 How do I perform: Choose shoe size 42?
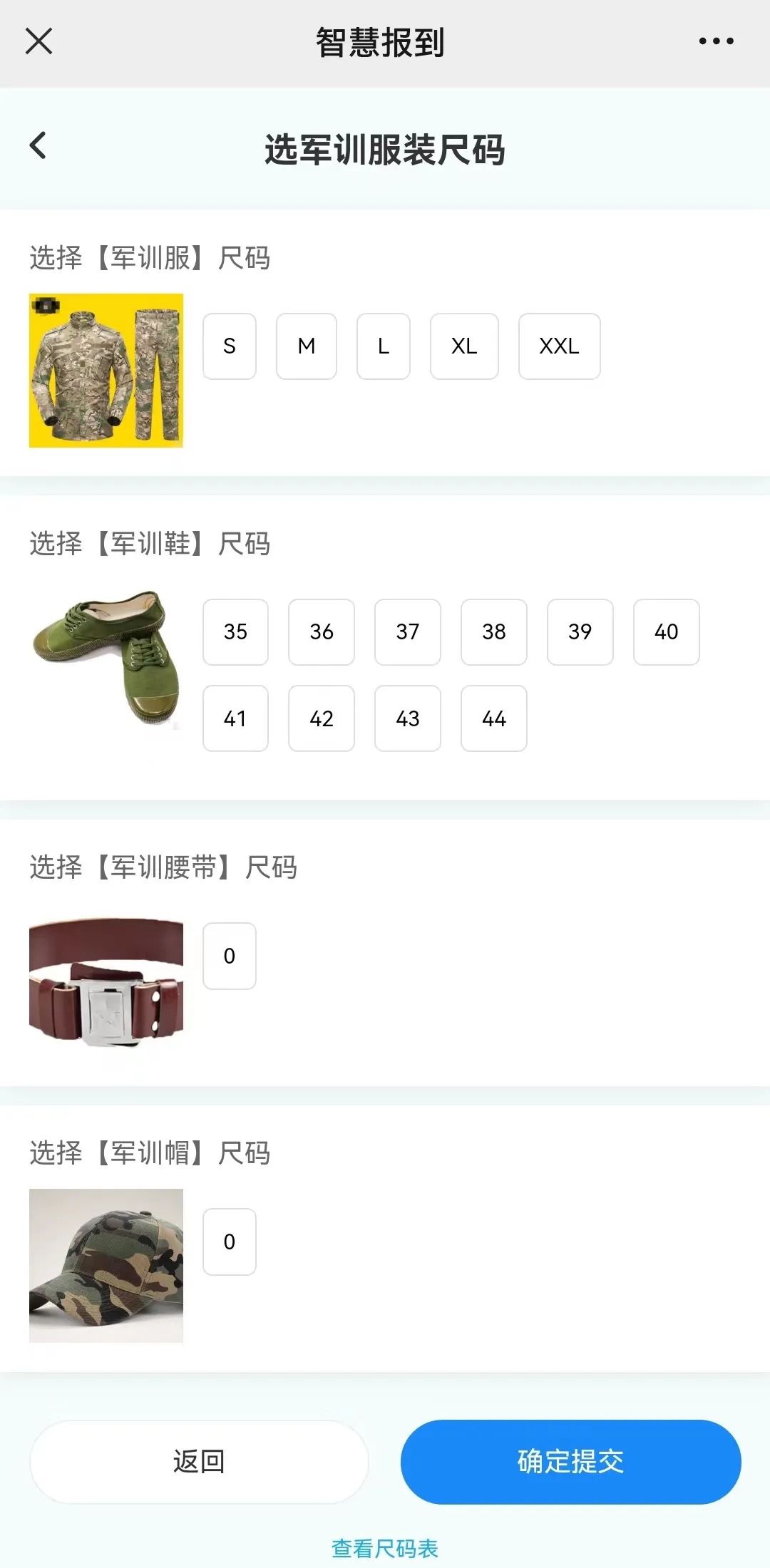click(321, 718)
